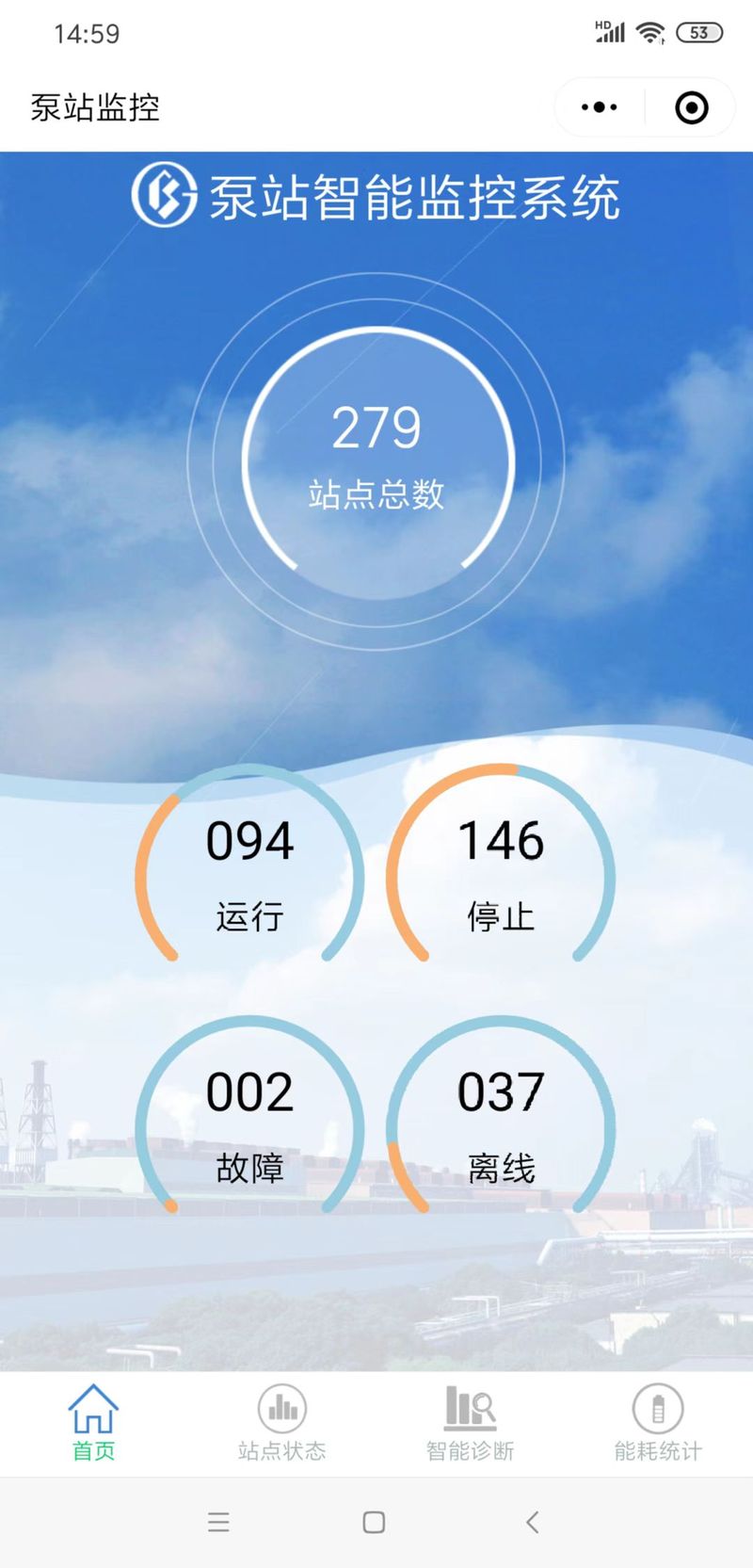Switch to the 智能诊断 tab
The height and width of the screenshot is (1568, 753).
471,1423
